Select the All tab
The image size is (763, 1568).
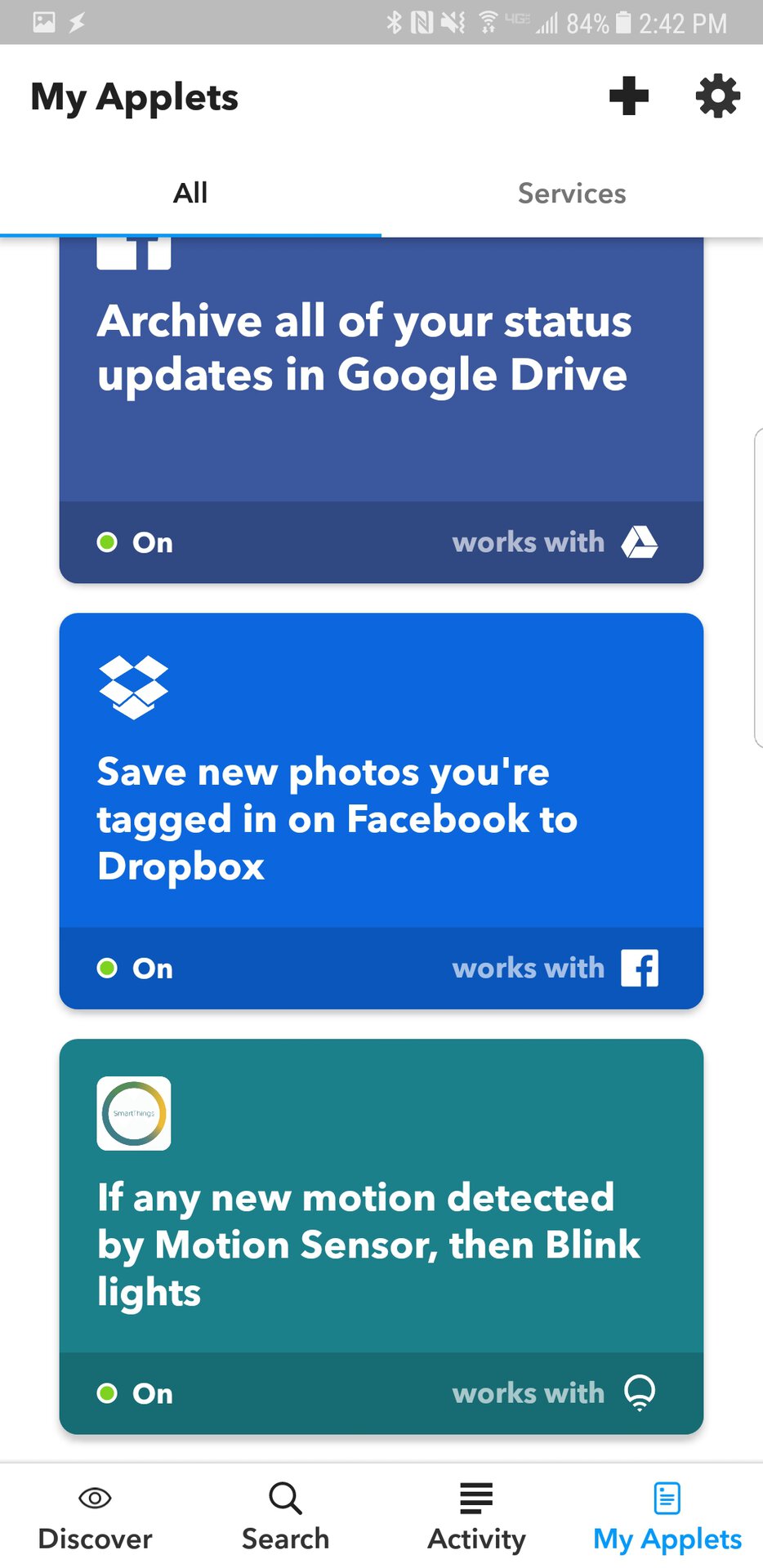190,194
